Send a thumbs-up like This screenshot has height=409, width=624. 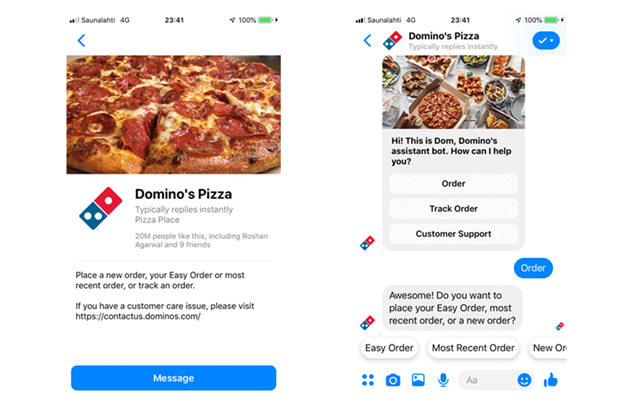tap(550, 380)
